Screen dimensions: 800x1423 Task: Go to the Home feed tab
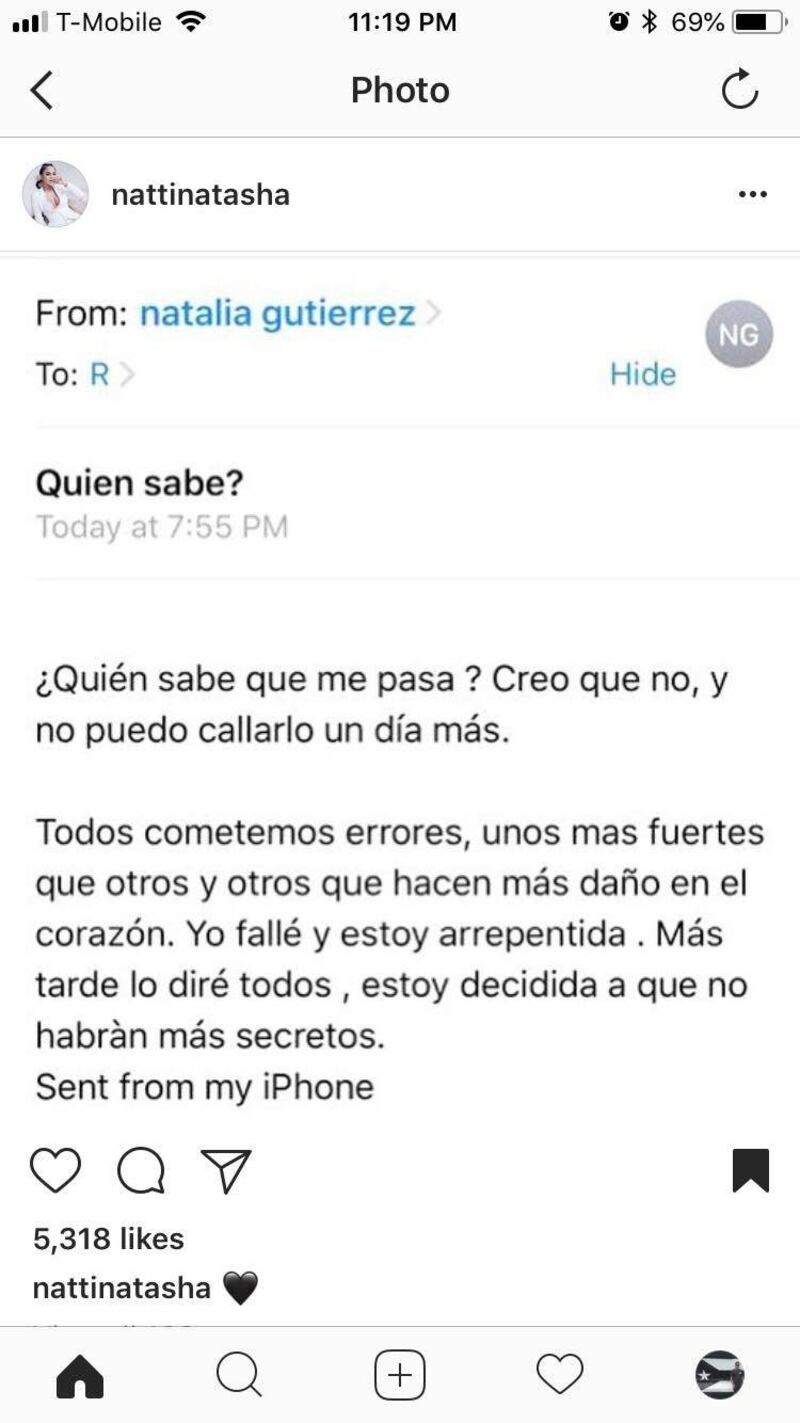80,1376
